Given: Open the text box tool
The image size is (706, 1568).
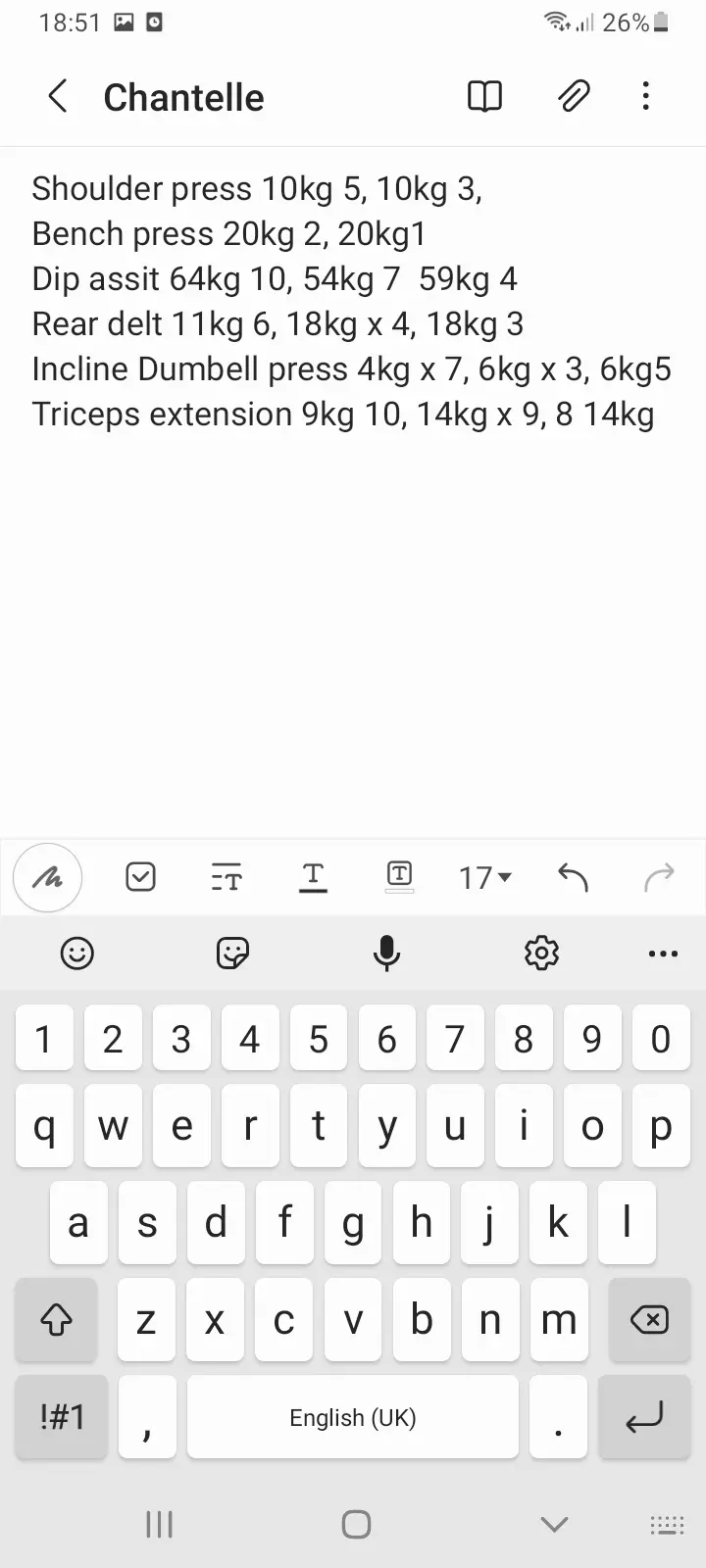Looking at the screenshot, I should [x=399, y=876].
